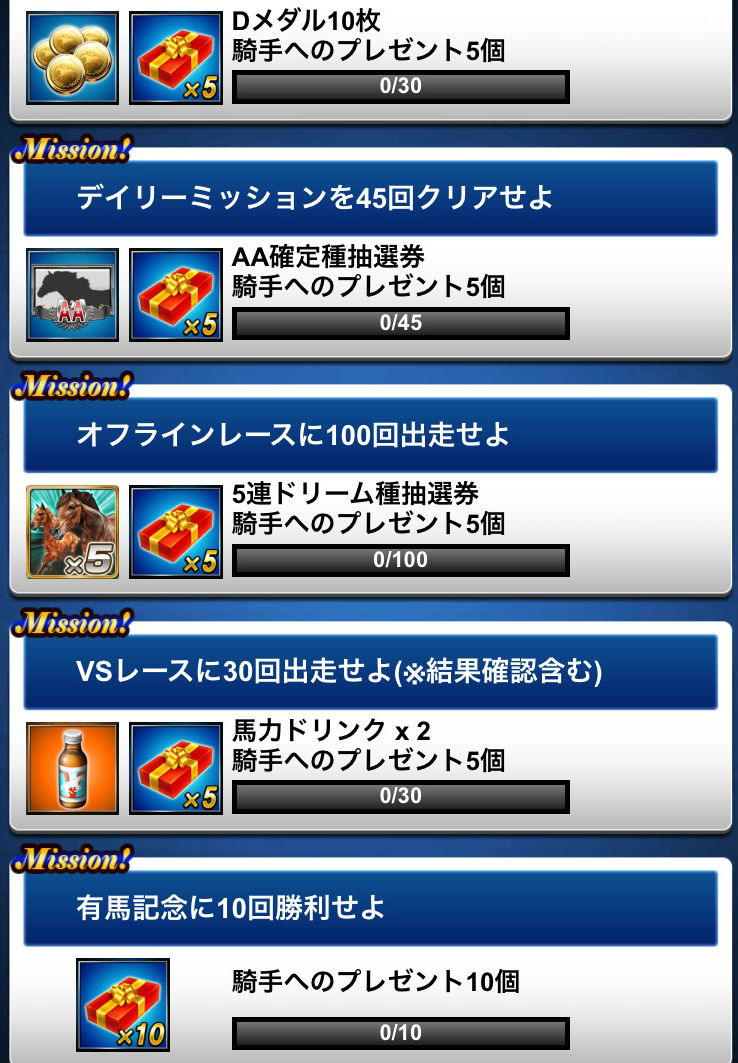Open the daily mission 45-clear mission banner

pyautogui.click(x=370, y=198)
